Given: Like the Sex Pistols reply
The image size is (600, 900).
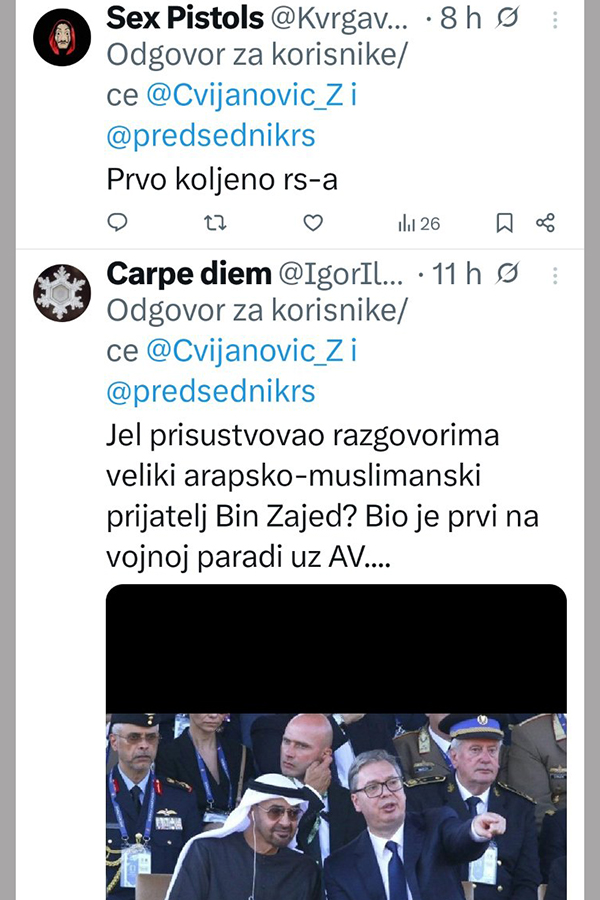Looking at the screenshot, I should [x=313, y=223].
